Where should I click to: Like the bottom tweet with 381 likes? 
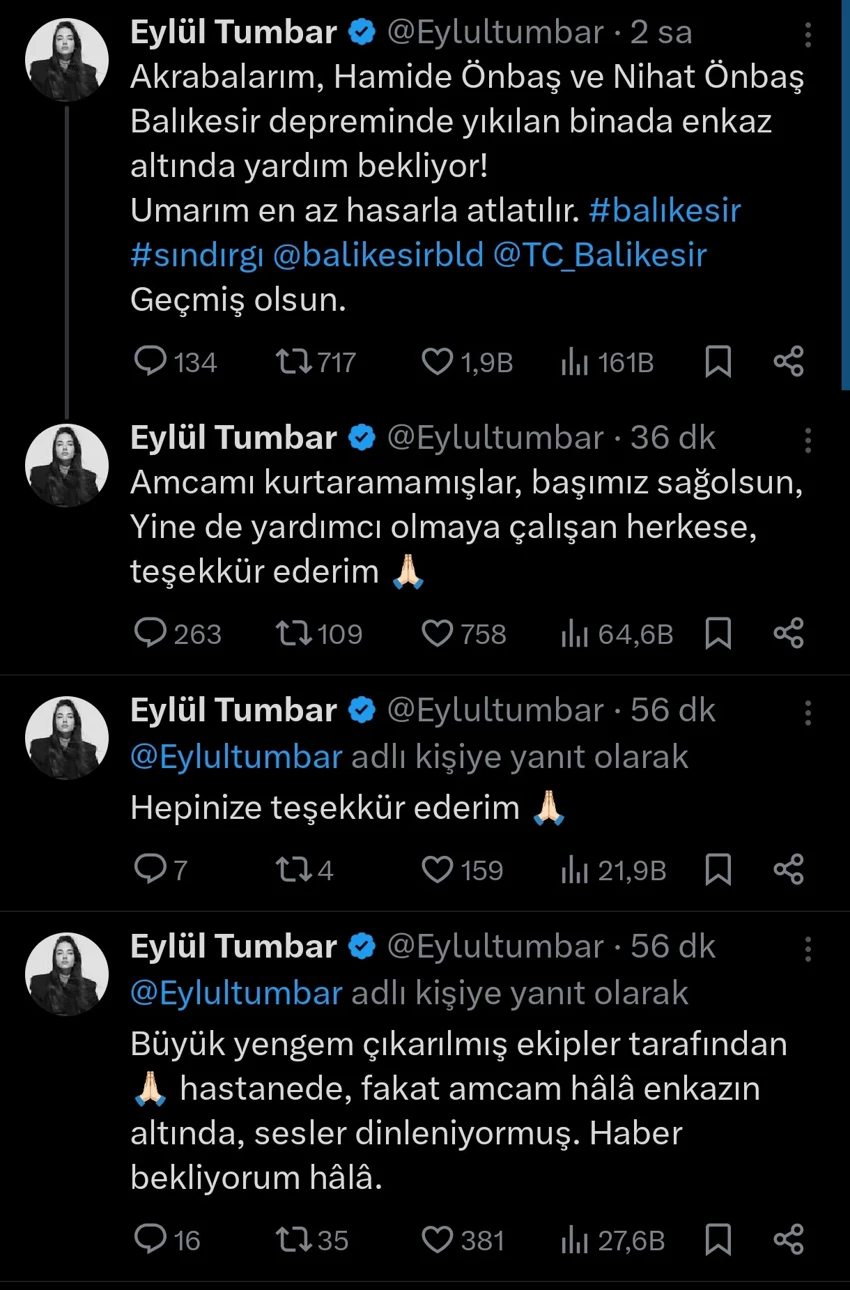[437, 1240]
